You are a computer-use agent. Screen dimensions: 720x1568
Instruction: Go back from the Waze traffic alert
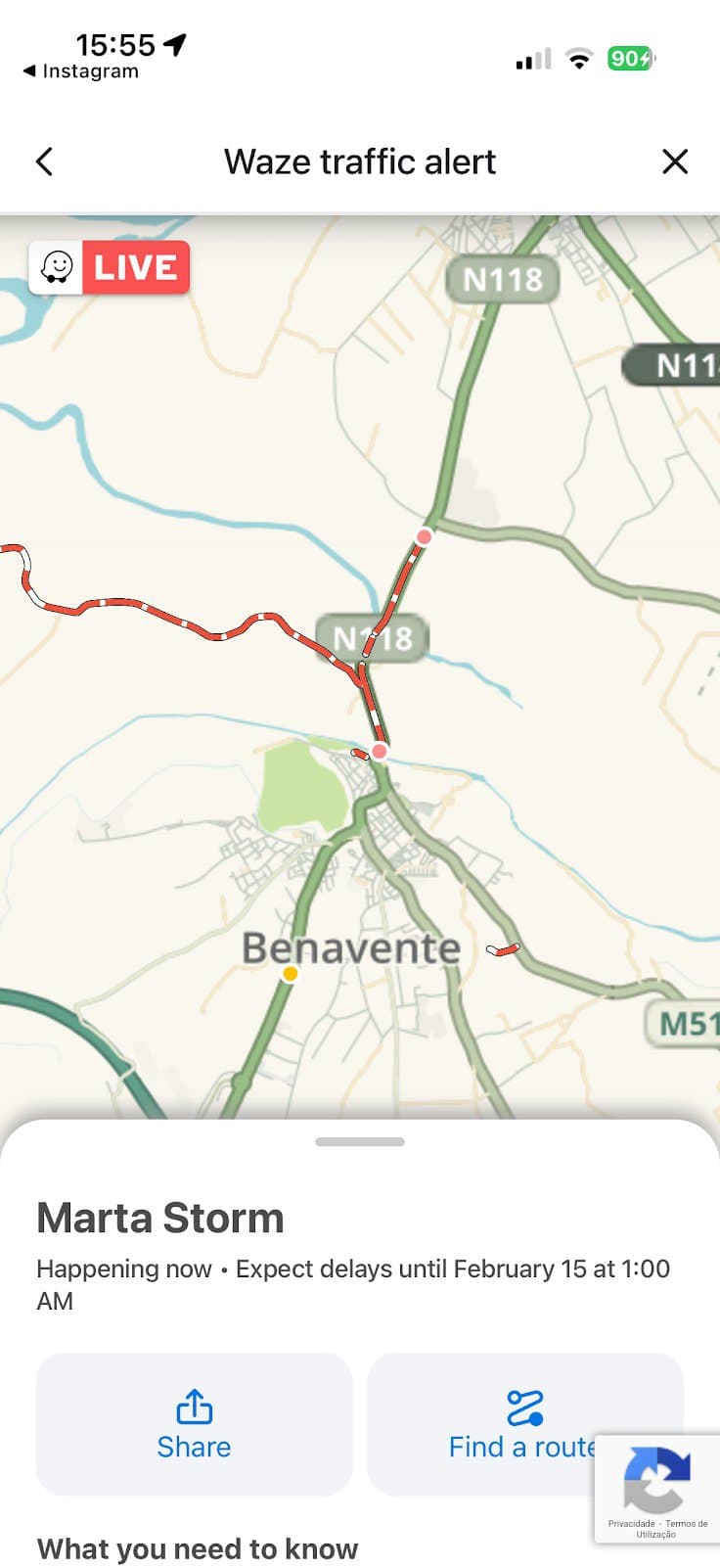44,161
